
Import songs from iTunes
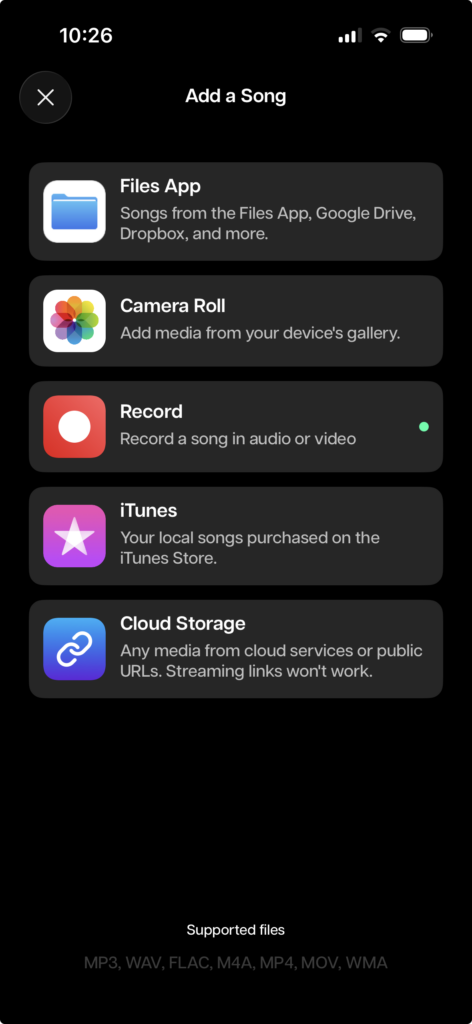point(236,536)
